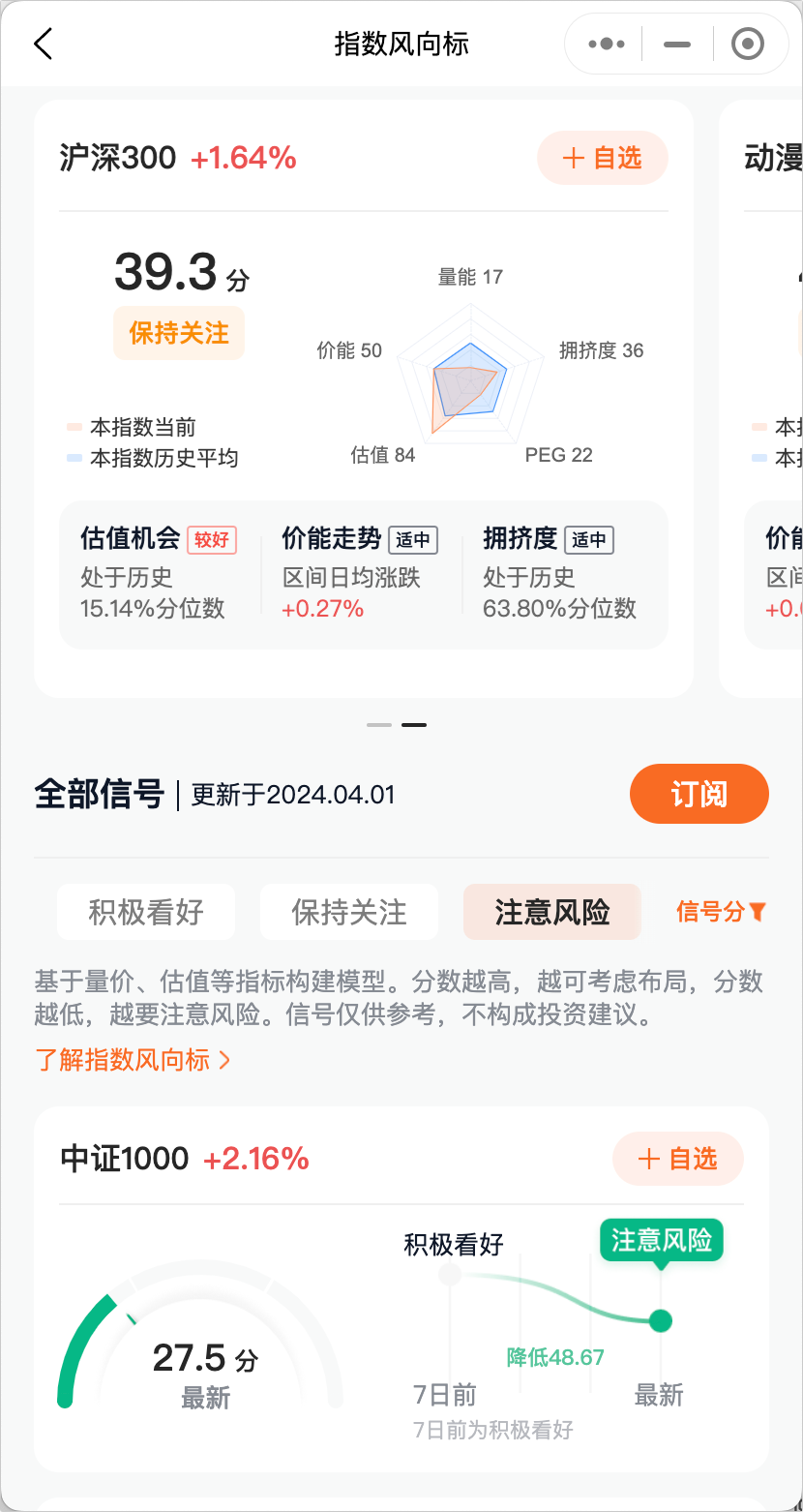Viewport: 803px width, 1512px height.
Task: Jump to the first carousel page indicator
Action: pos(379,724)
